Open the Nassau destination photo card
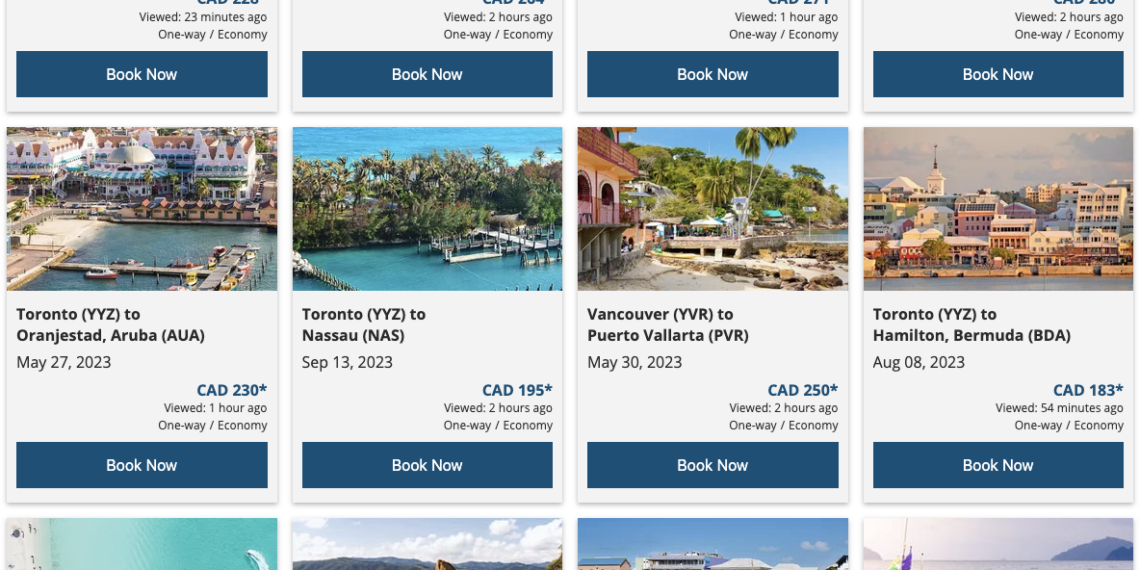 point(427,208)
